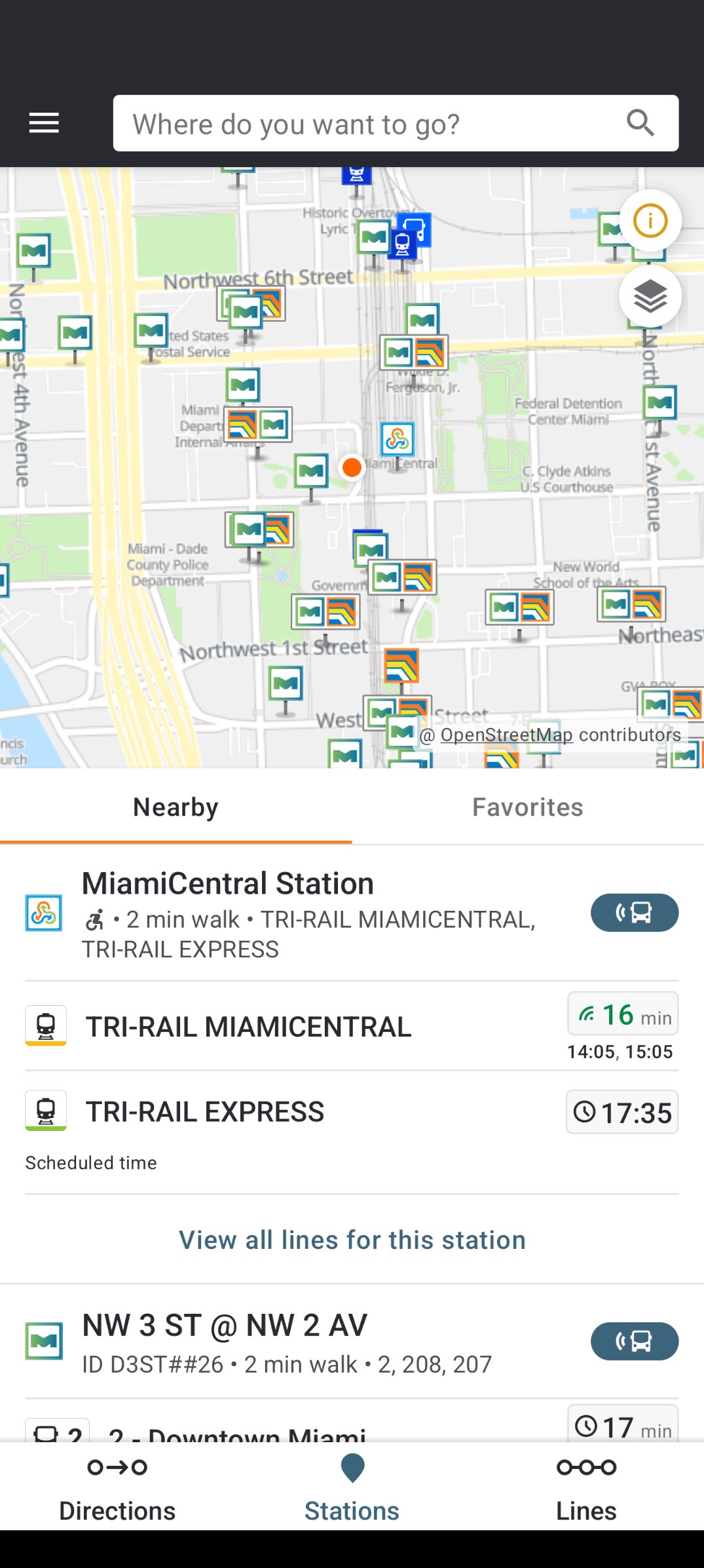Open the OpenStreetMap attribution link

pyautogui.click(x=506, y=735)
